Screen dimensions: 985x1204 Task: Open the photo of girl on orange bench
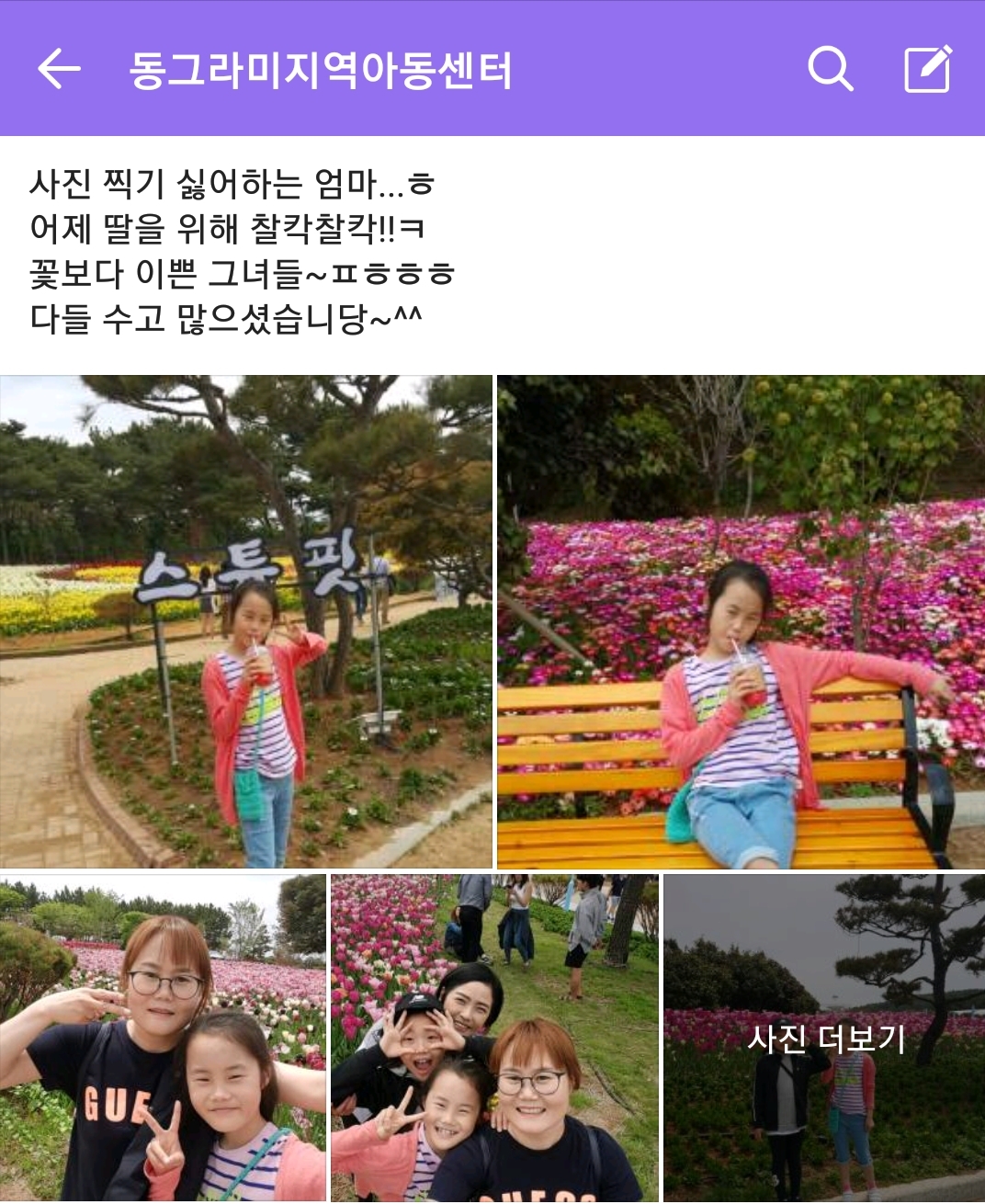point(741,621)
